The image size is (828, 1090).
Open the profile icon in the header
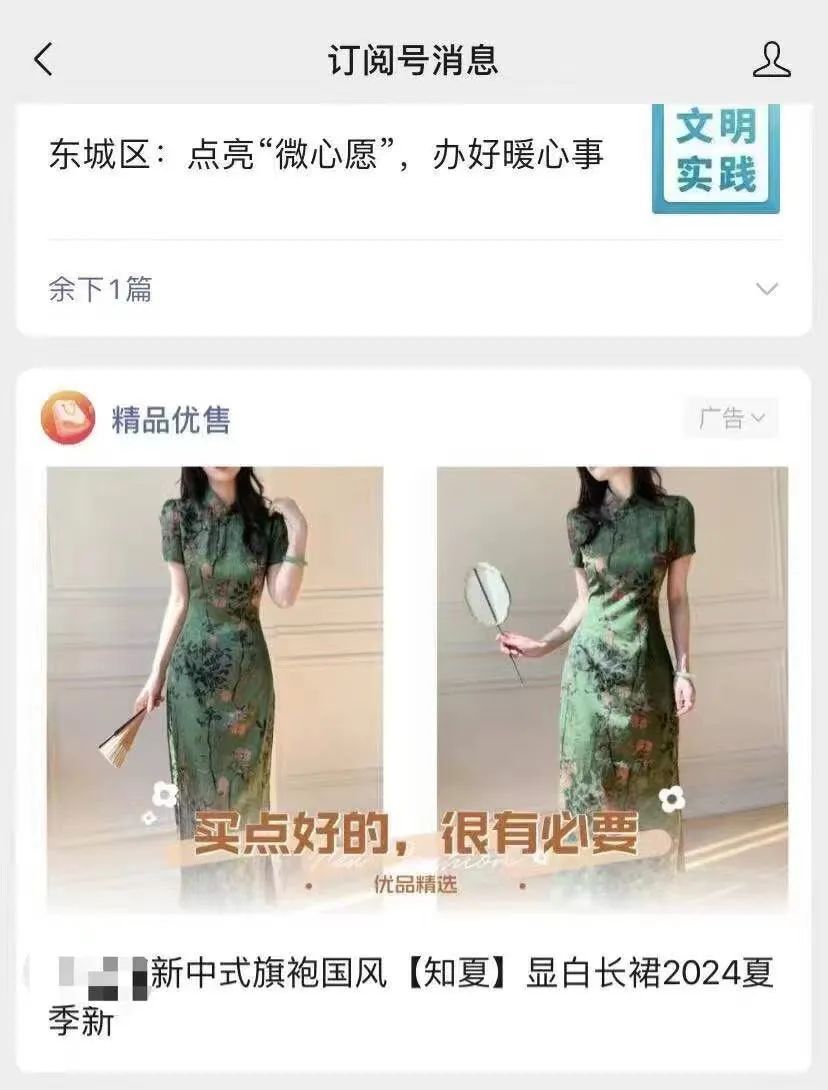coord(771,60)
